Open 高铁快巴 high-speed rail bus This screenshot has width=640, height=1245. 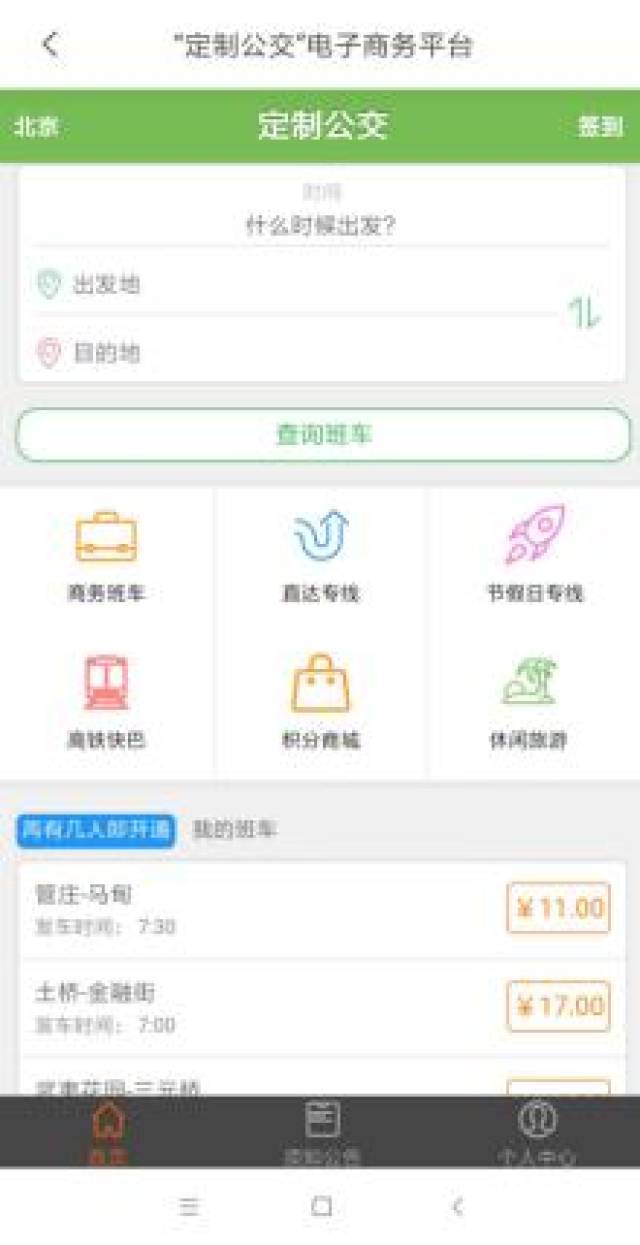(106, 703)
